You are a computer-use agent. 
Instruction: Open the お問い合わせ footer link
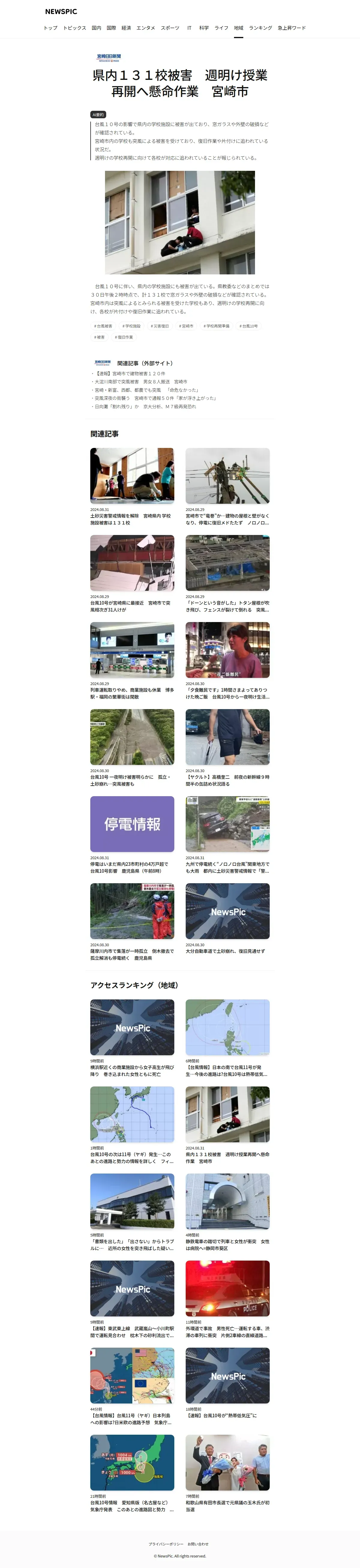pos(198,1544)
